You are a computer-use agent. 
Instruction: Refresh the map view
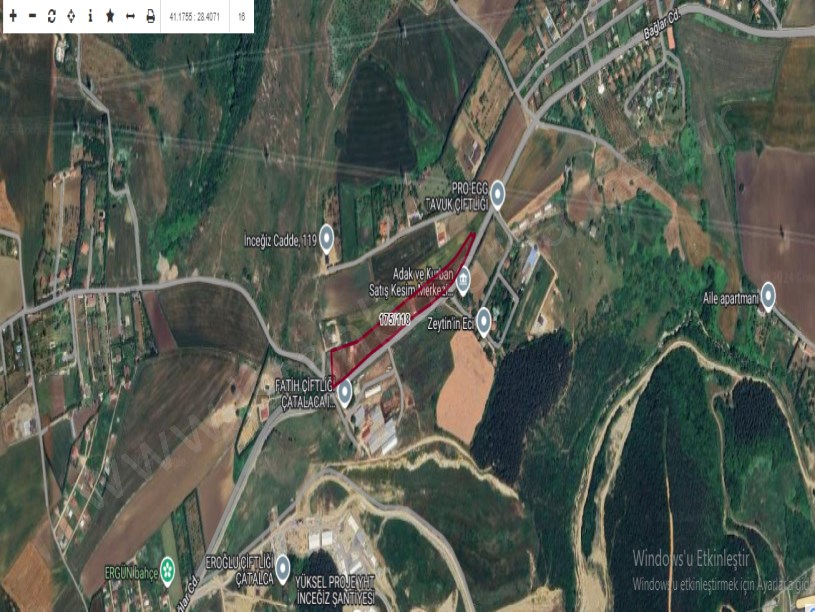tap(52, 17)
